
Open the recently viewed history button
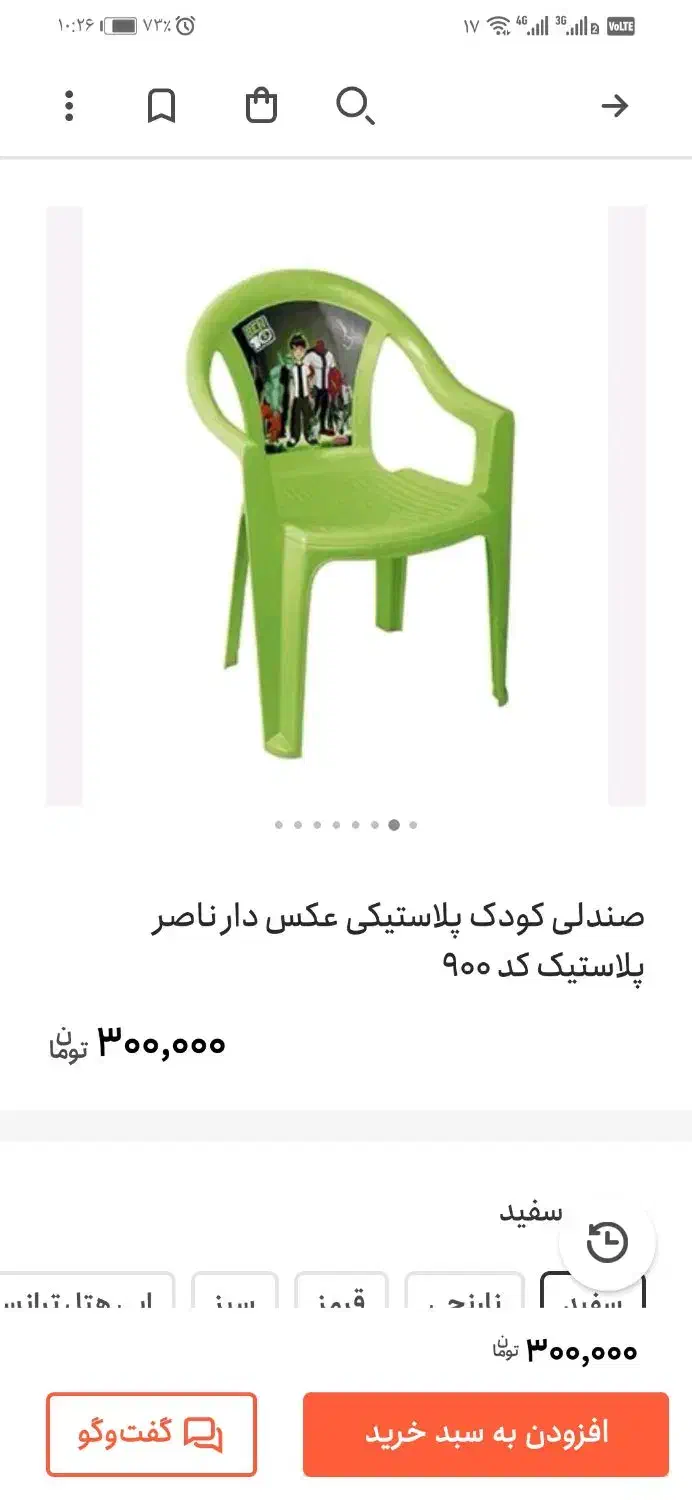(607, 1243)
